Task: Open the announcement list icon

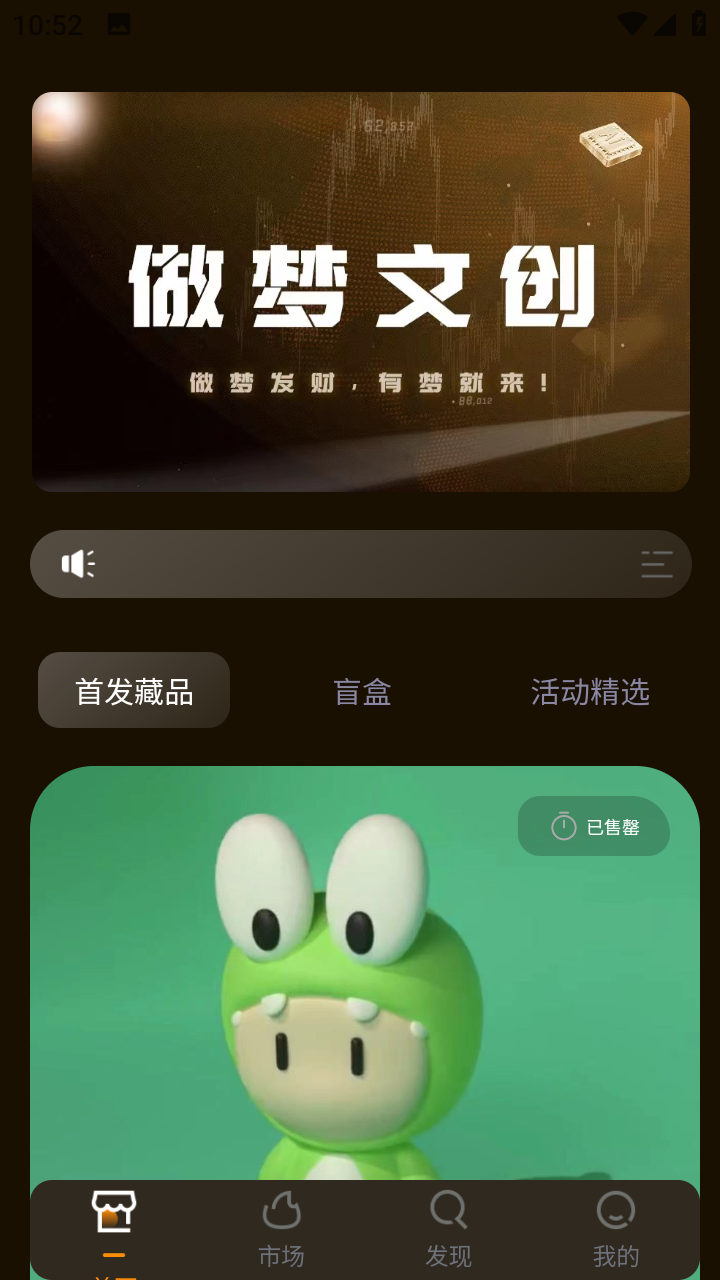Action: coord(657,564)
